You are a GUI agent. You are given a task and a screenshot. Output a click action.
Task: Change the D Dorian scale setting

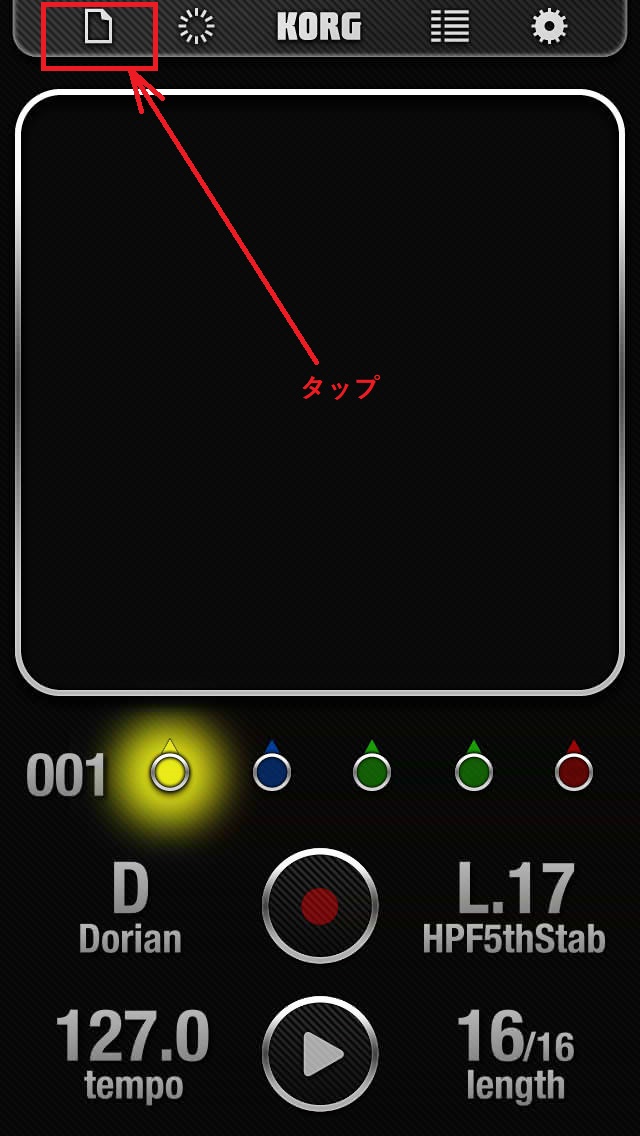point(130,909)
